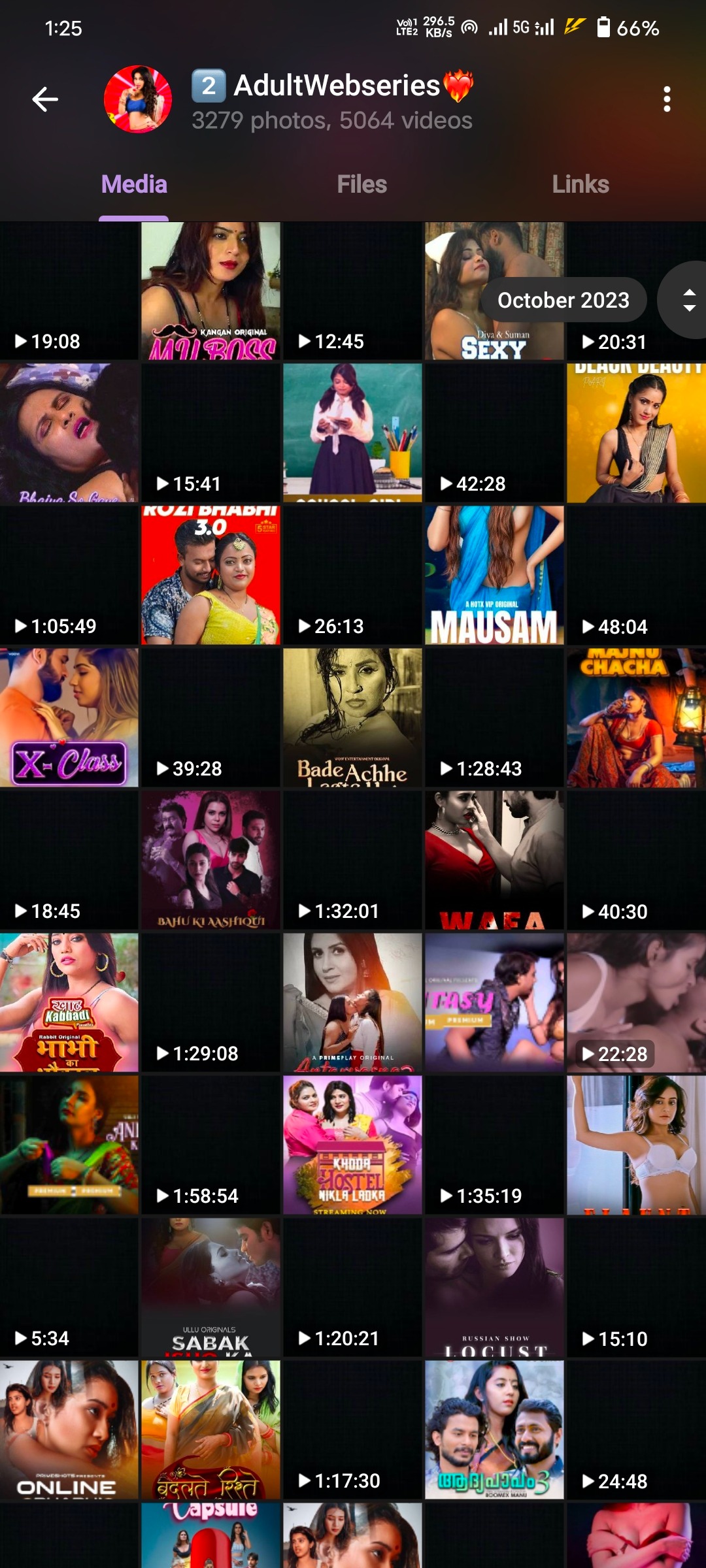
Task: Open the MAUSAM poster image
Action: [494, 576]
